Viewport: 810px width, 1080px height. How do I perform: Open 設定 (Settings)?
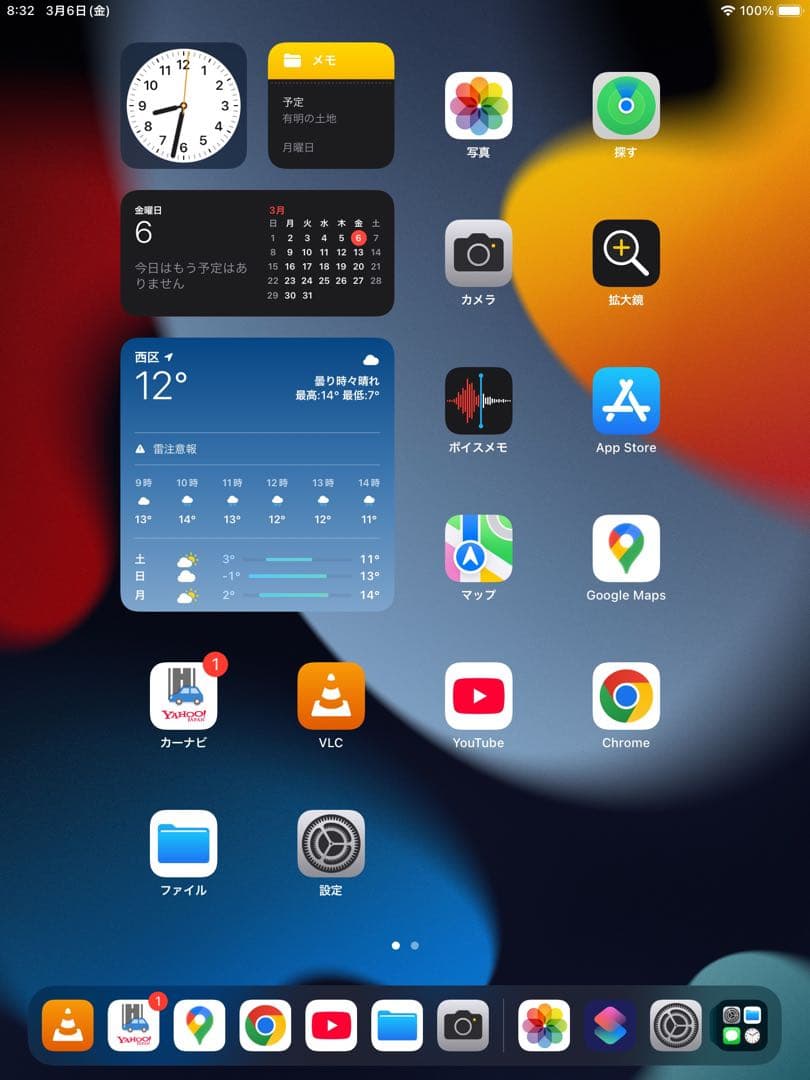coord(330,843)
